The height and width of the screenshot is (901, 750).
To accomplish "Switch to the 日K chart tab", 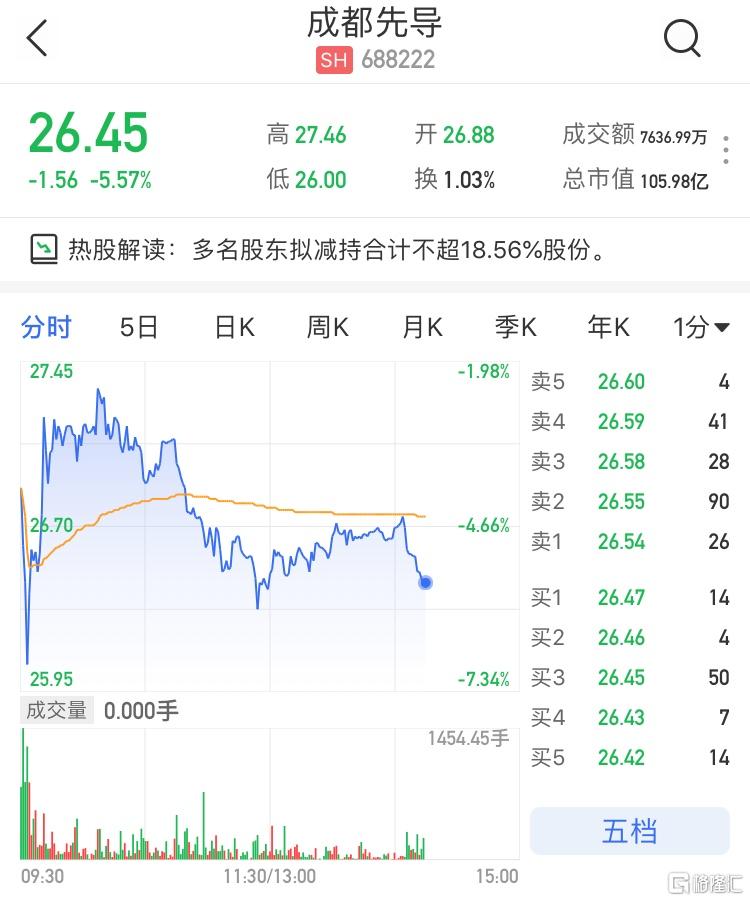I will (x=232, y=327).
